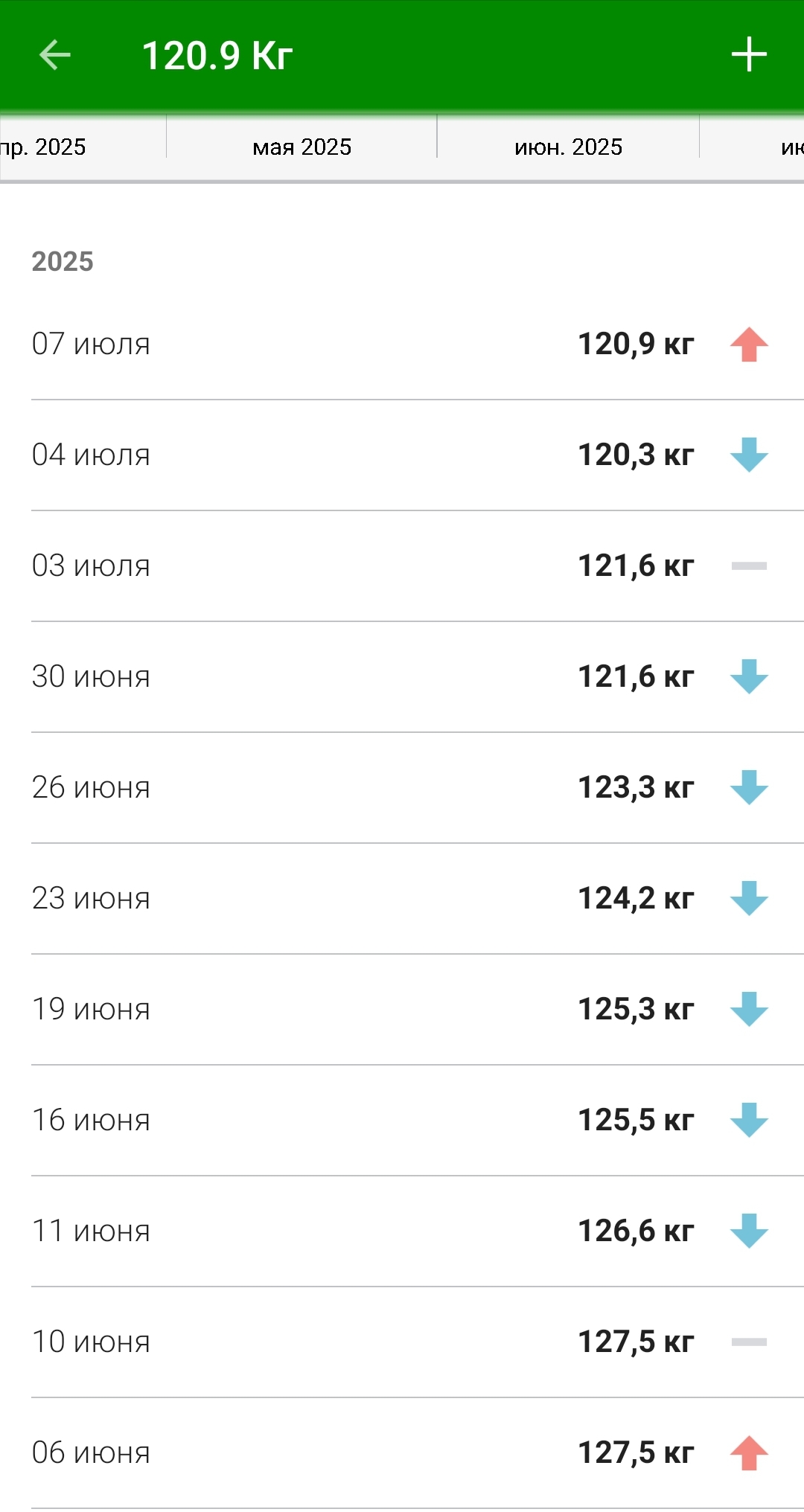
Task: Open the 06 июня weight entry
Action: 402,1453
